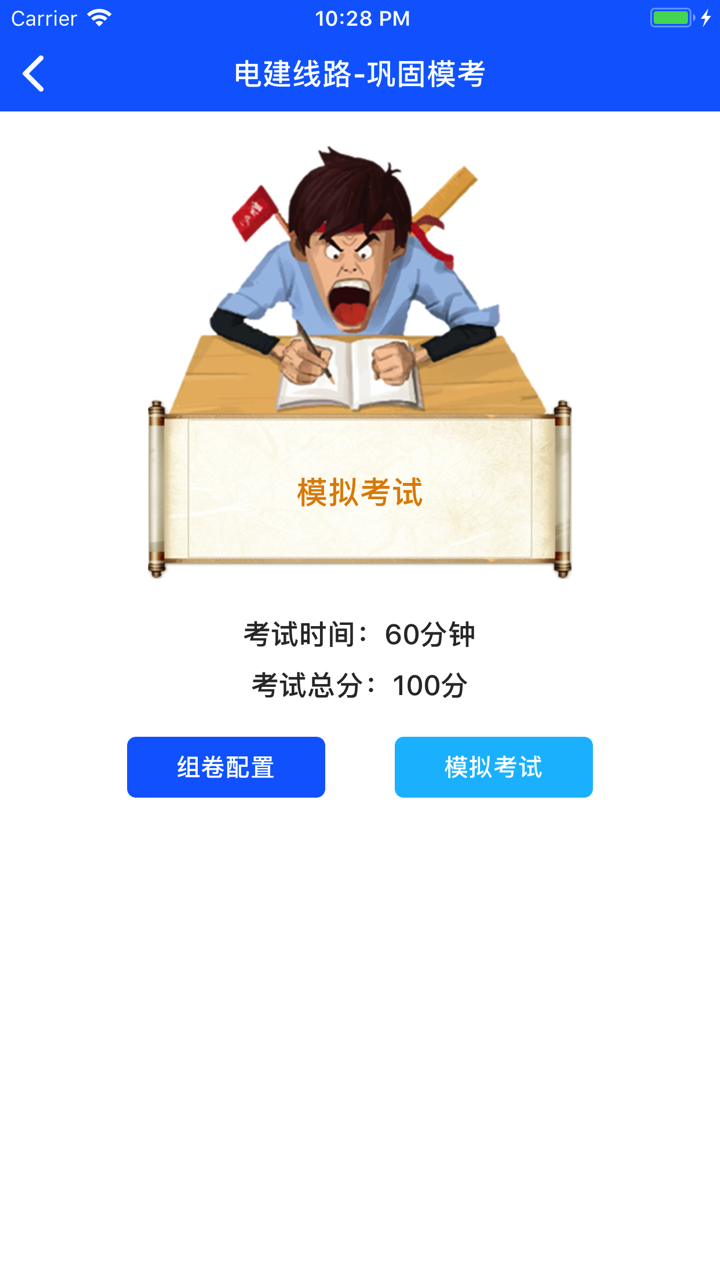Tap the right scroll handle of the banner

pos(563,487)
